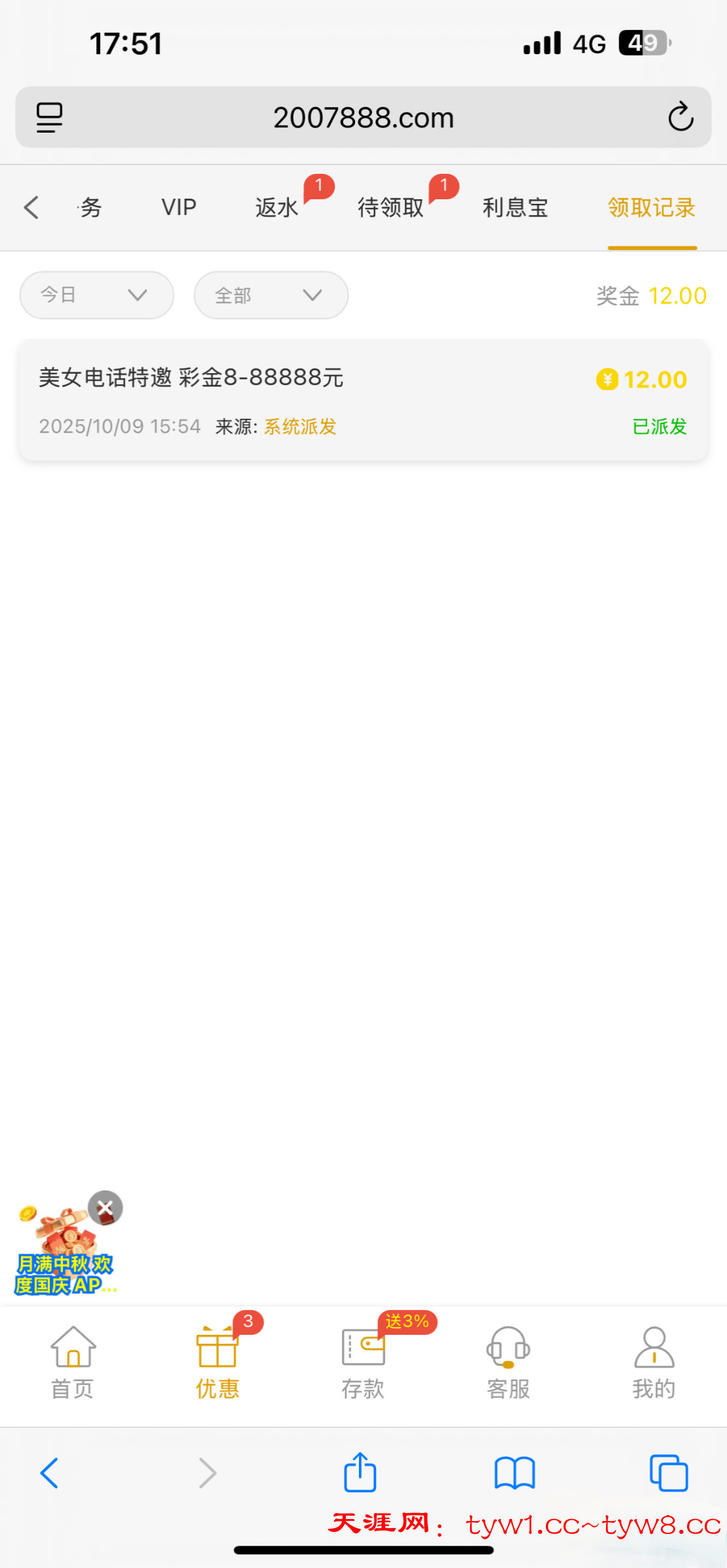The image size is (727, 1568).
Task: Share this page from Safari toolbar
Action: pyautogui.click(x=360, y=1473)
